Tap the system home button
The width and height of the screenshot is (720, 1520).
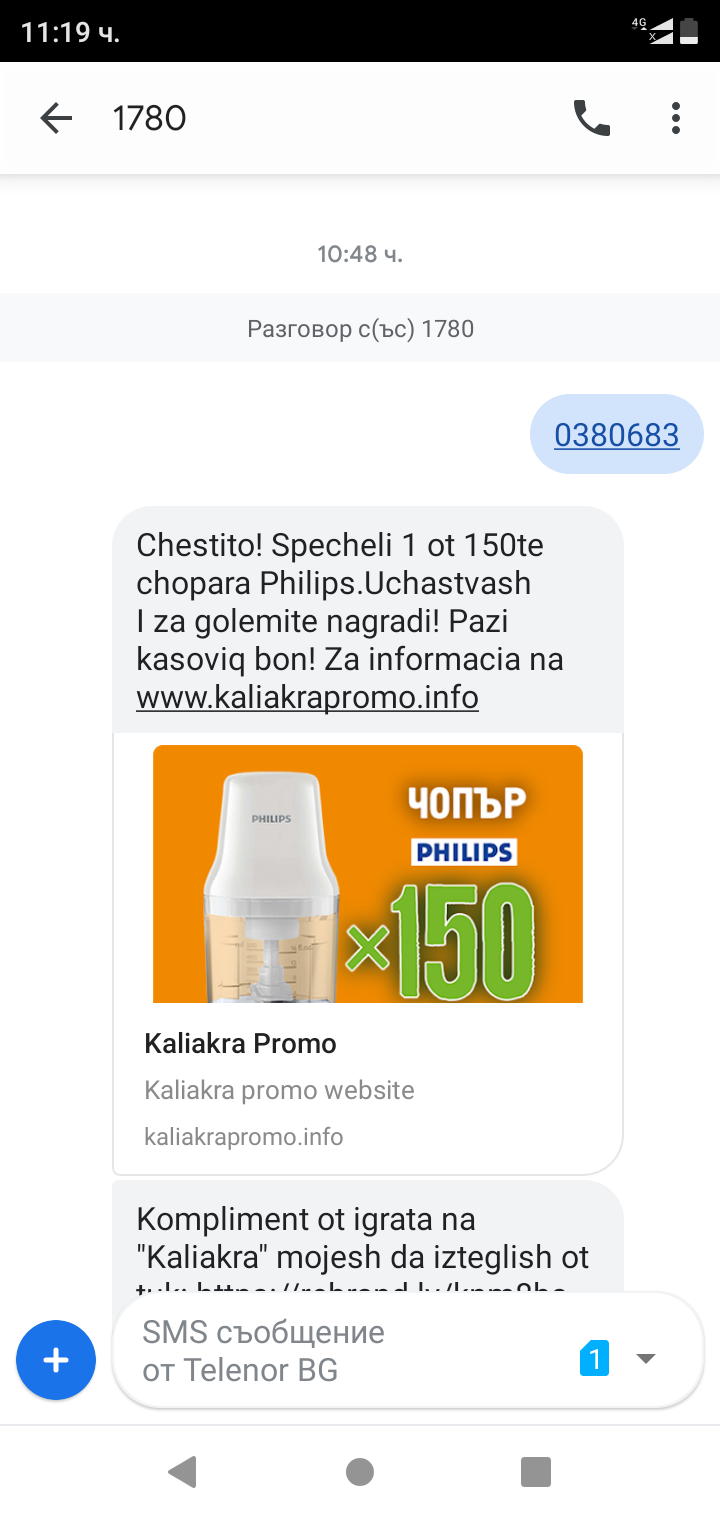[360, 1471]
